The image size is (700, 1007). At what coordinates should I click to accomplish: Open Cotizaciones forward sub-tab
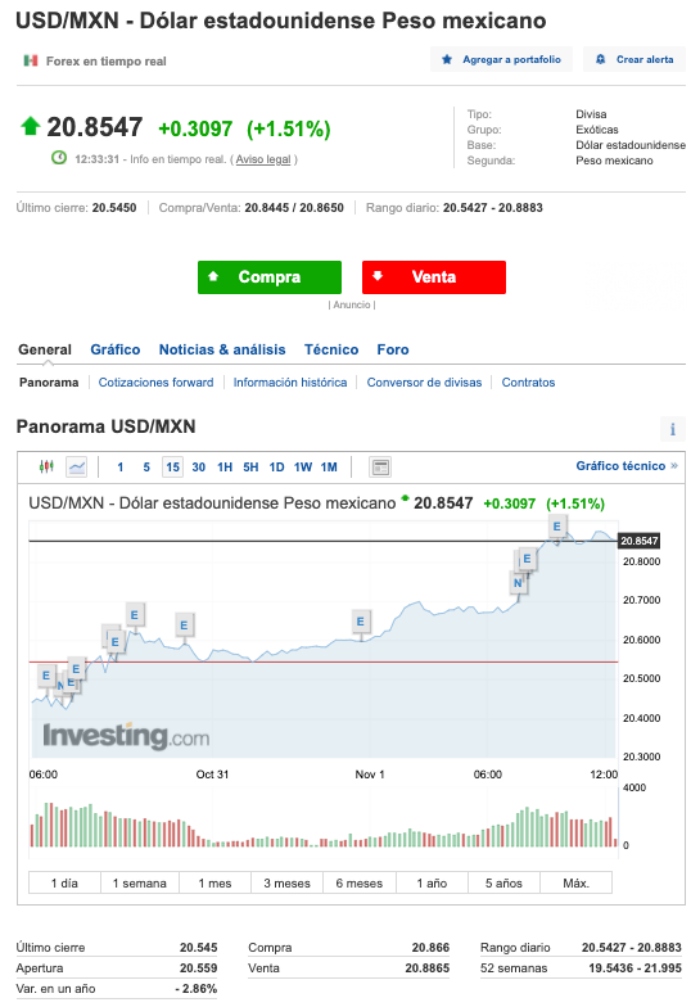[x=156, y=382]
